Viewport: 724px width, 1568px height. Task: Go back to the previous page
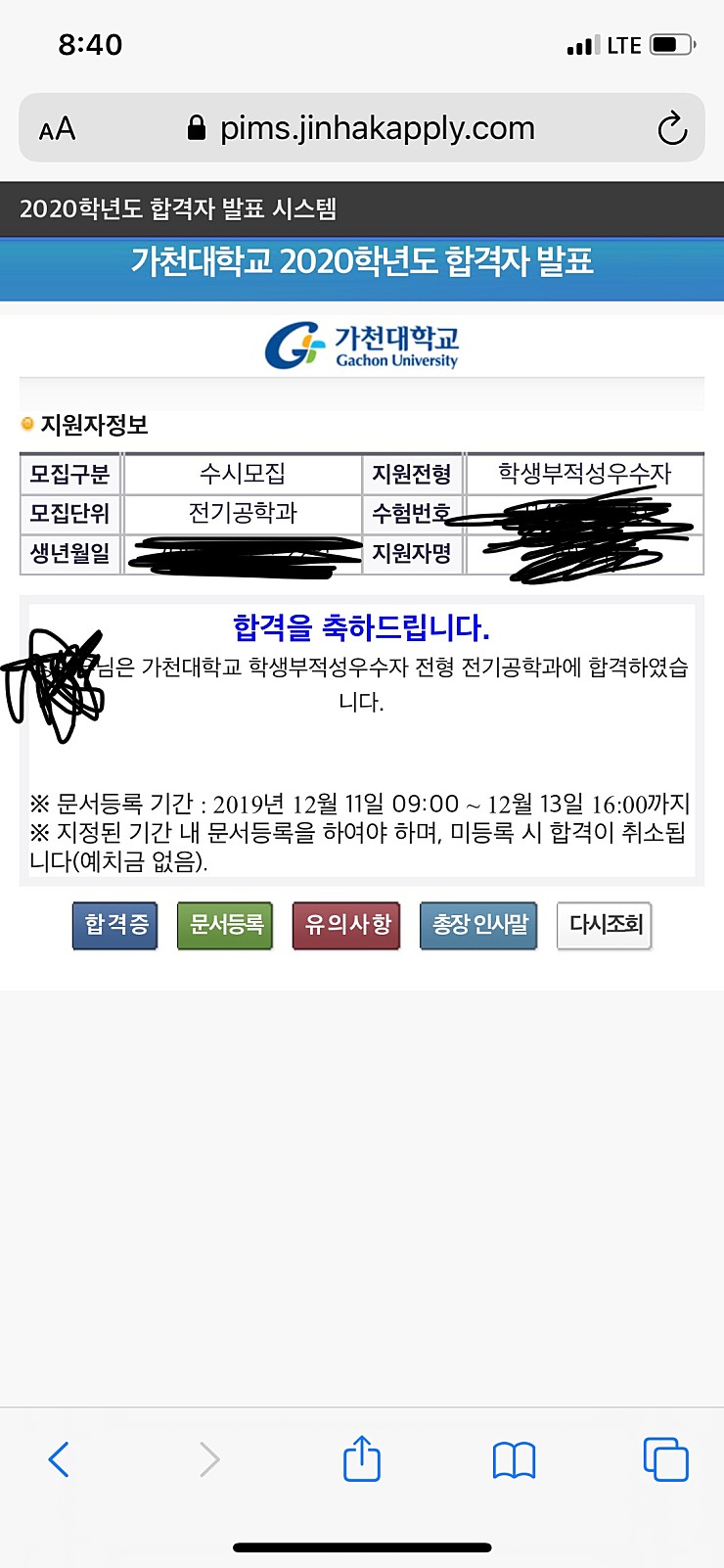59,1459
